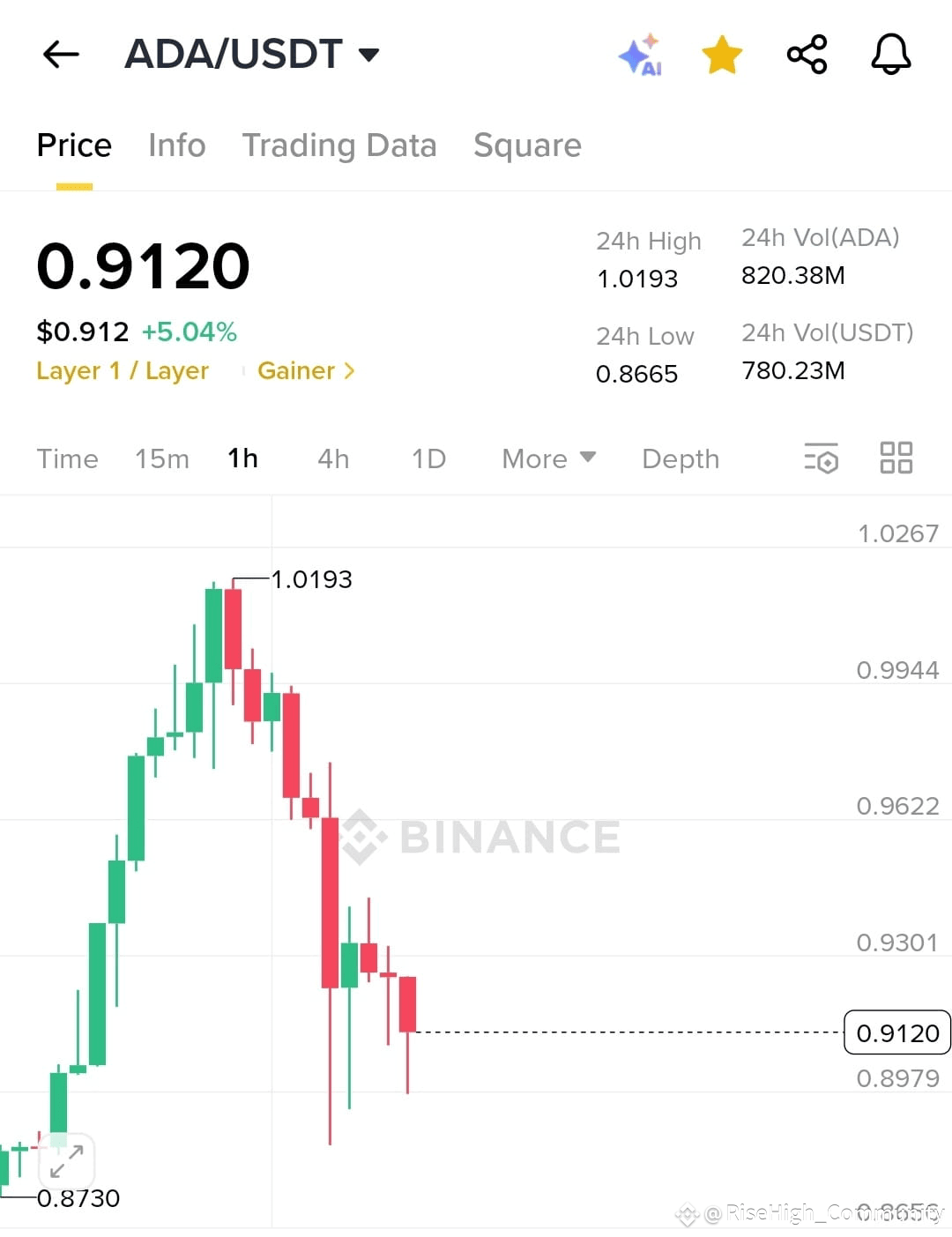The height and width of the screenshot is (1237, 952).
Task: Share the ADA/USDT chart
Action: (807, 54)
